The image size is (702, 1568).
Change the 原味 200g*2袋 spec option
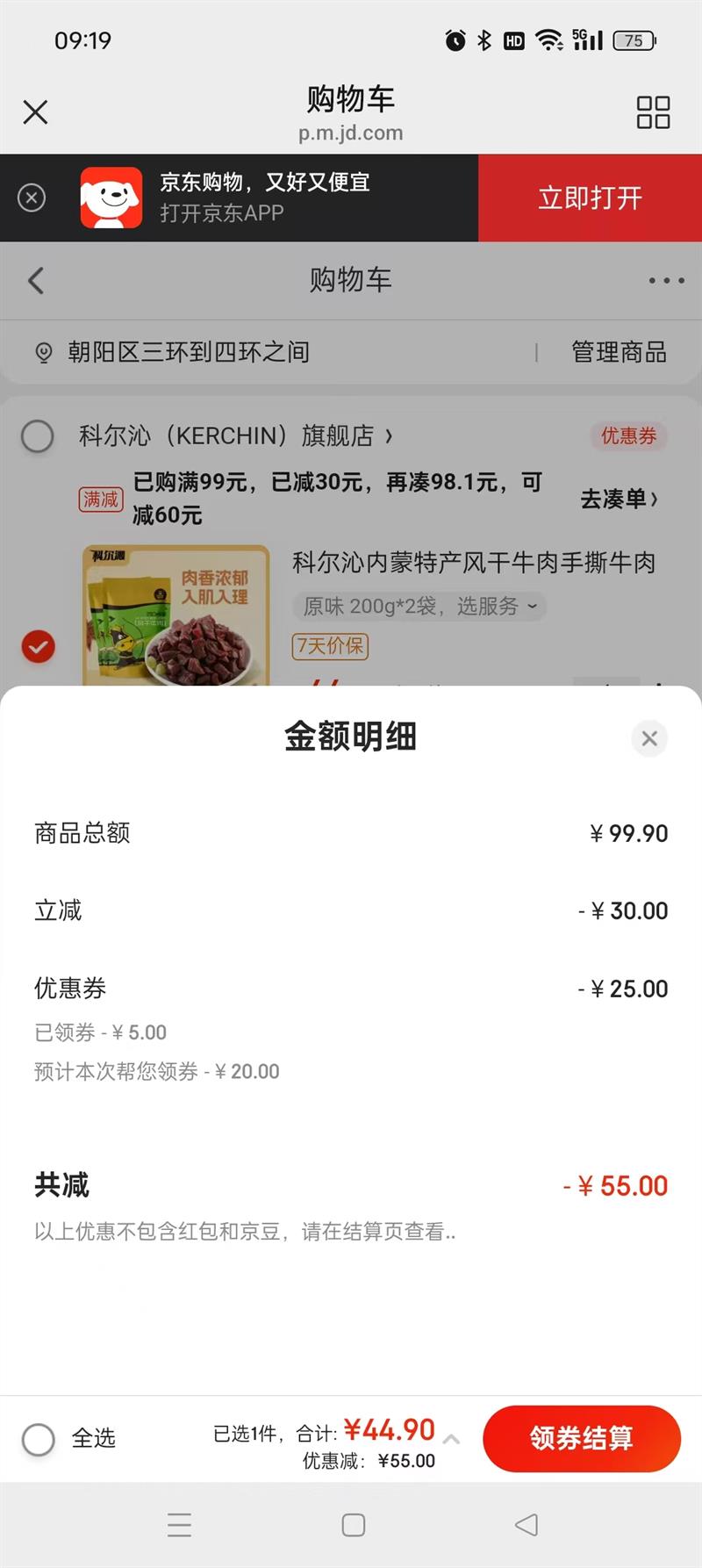(x=419, y=606)
